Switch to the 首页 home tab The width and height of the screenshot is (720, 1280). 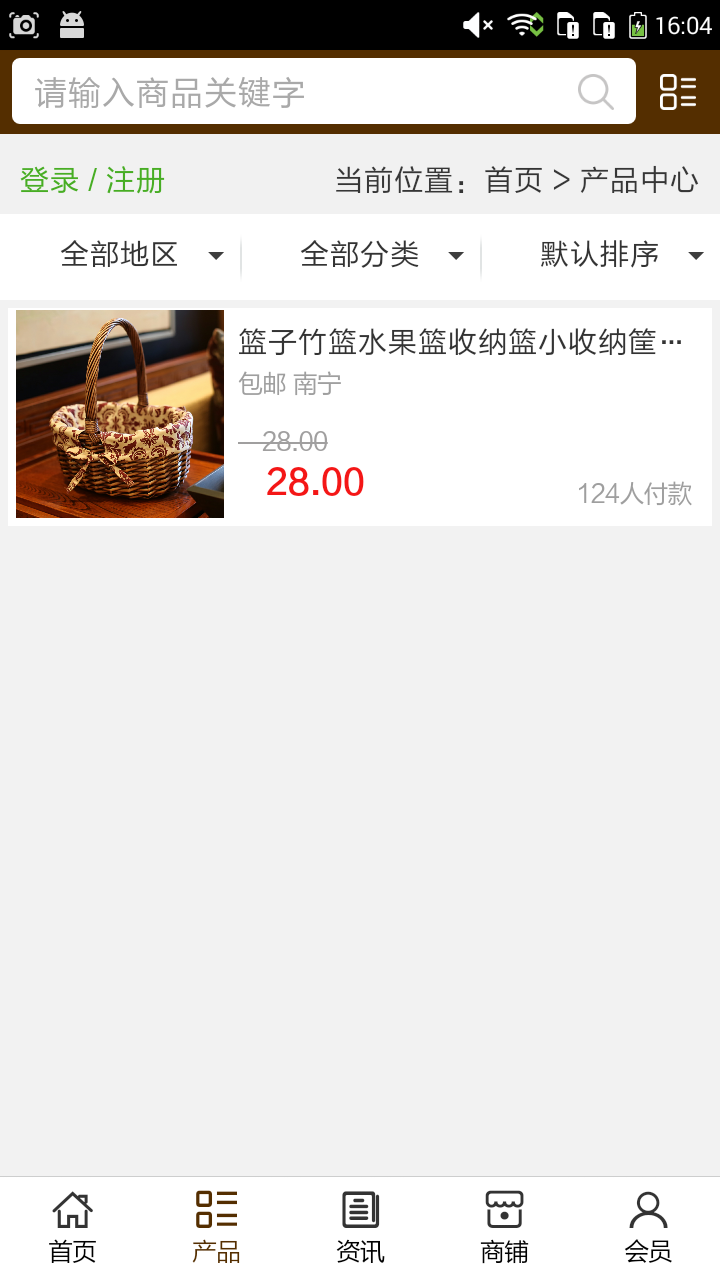(72, 1227)
